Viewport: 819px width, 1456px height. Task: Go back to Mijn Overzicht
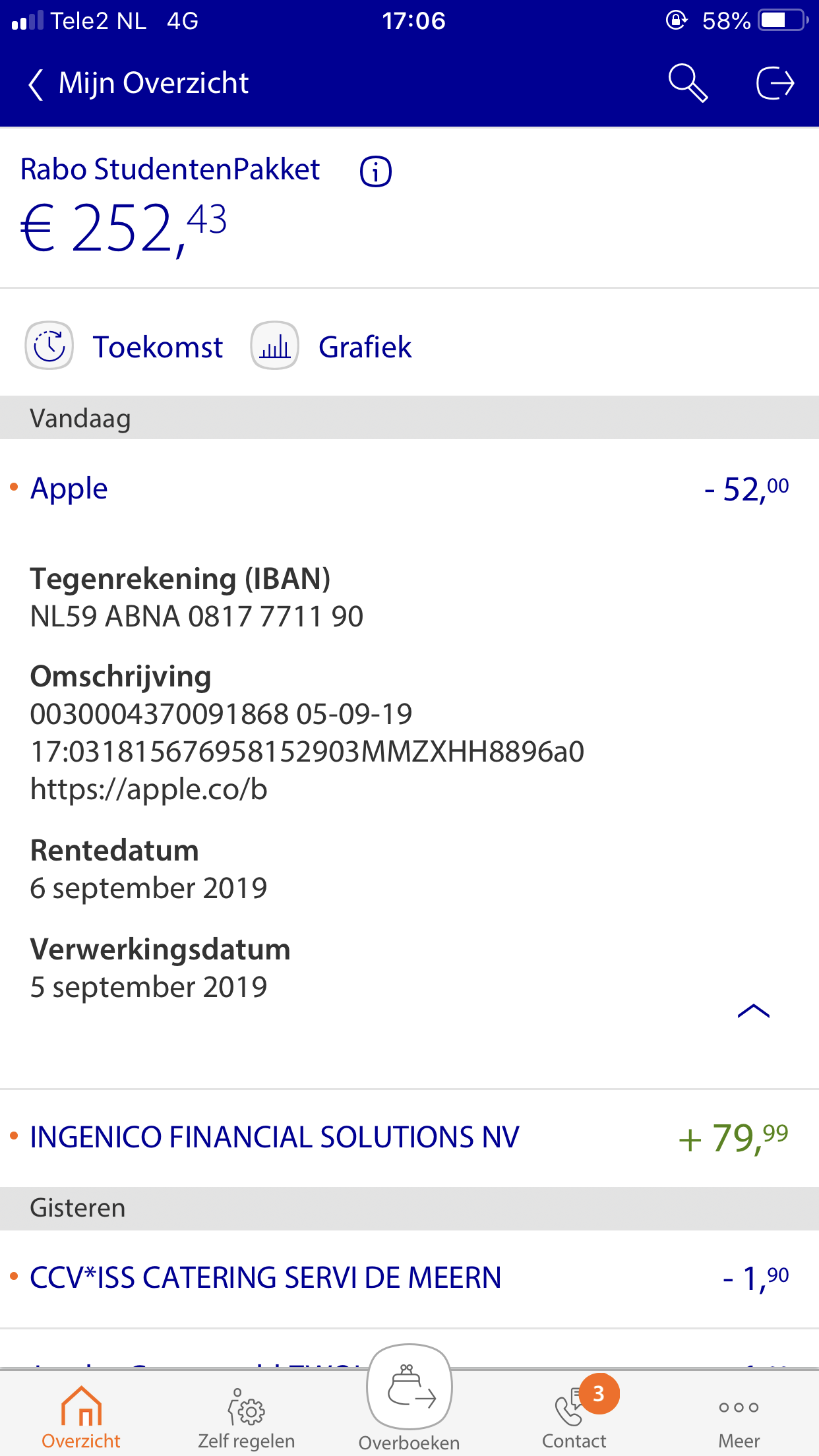pos(138,84)
